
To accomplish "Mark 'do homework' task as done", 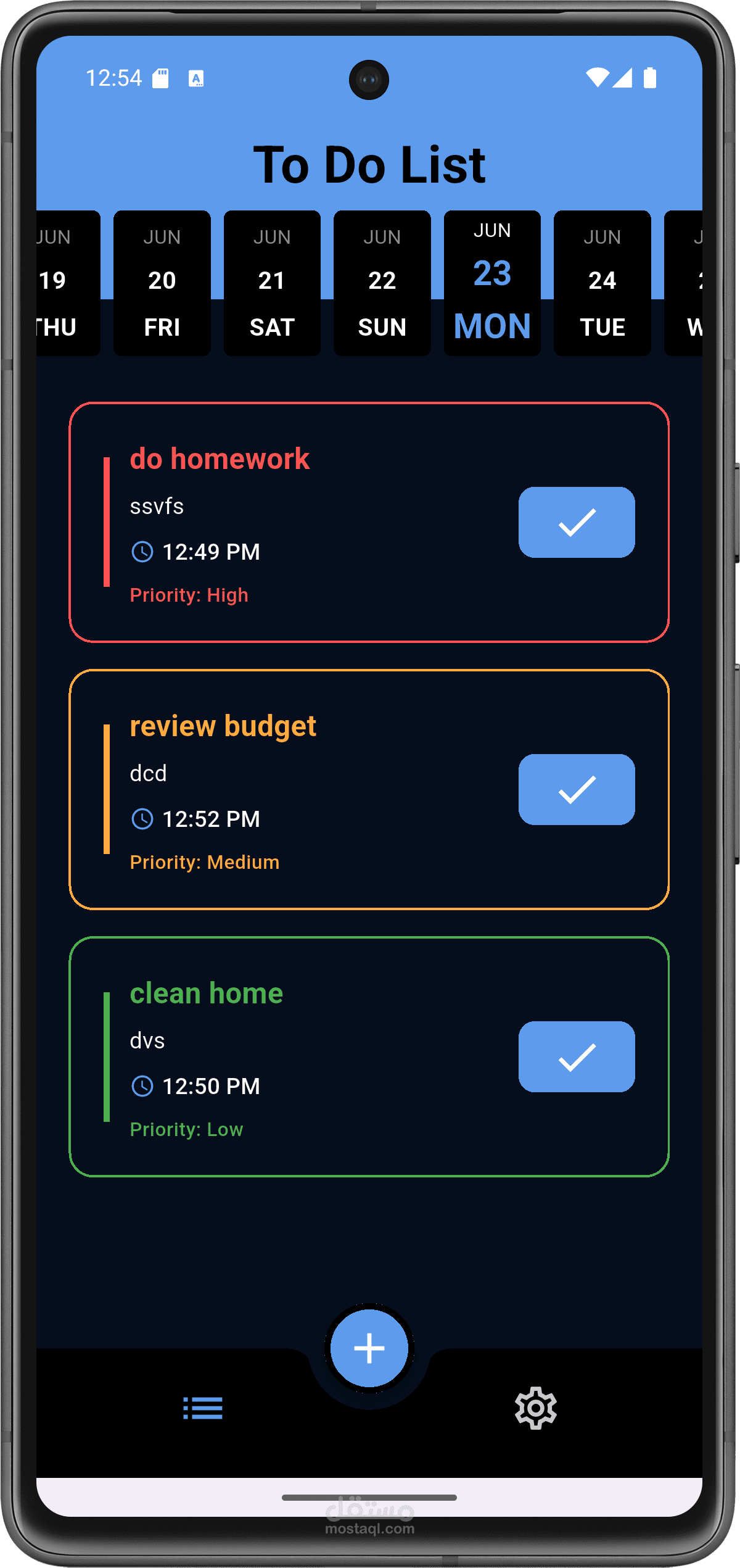I will [x=576, y=522].
